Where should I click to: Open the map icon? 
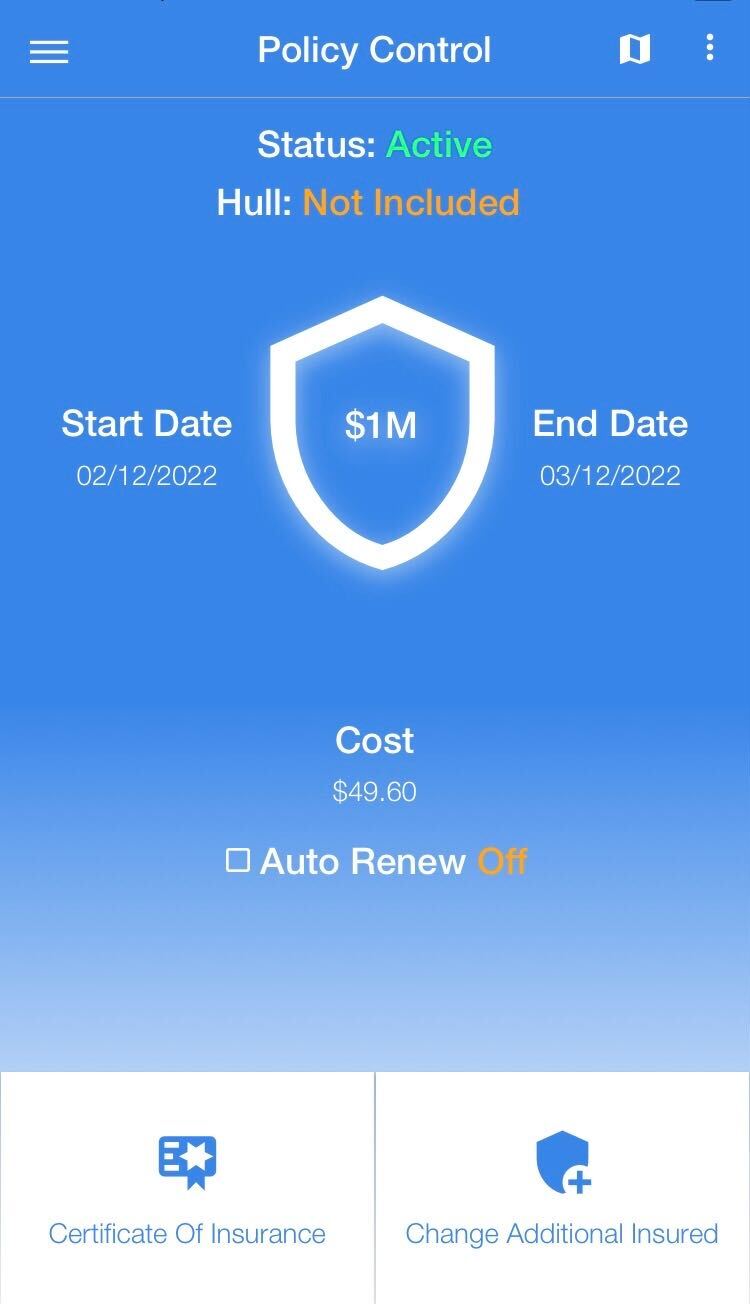pyautogui.click(x=635, y=49)
